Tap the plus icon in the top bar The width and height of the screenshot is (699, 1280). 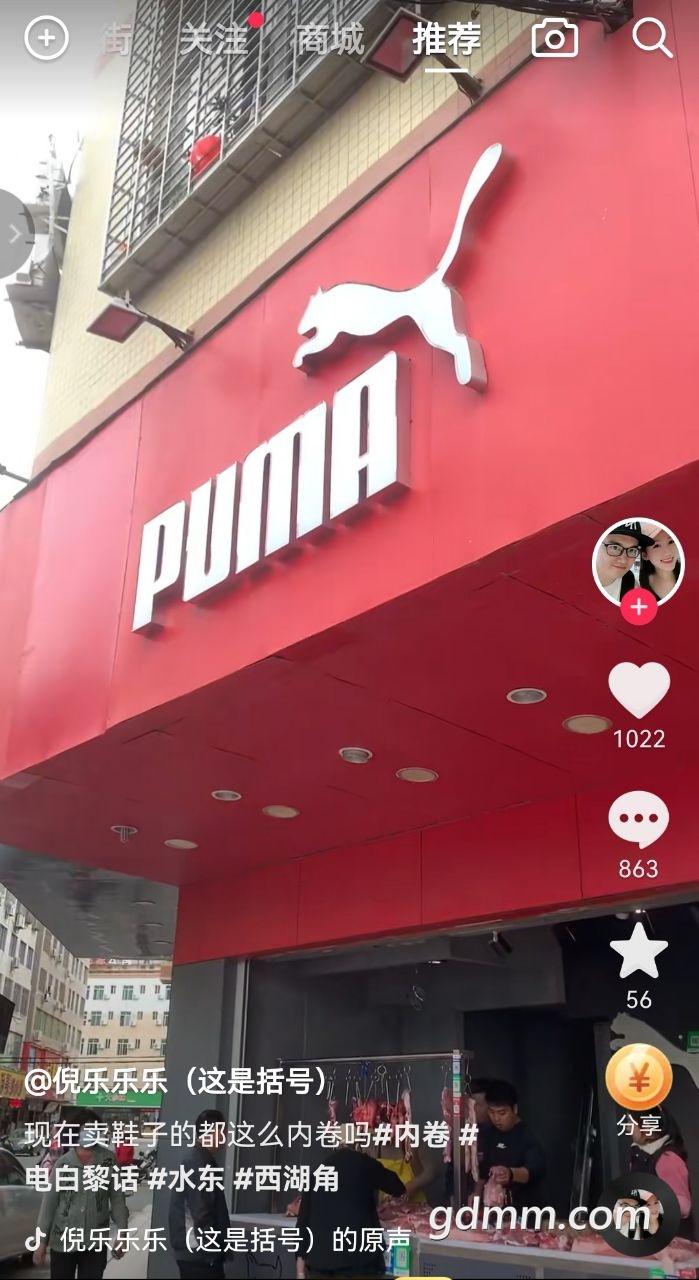[45, 39]
